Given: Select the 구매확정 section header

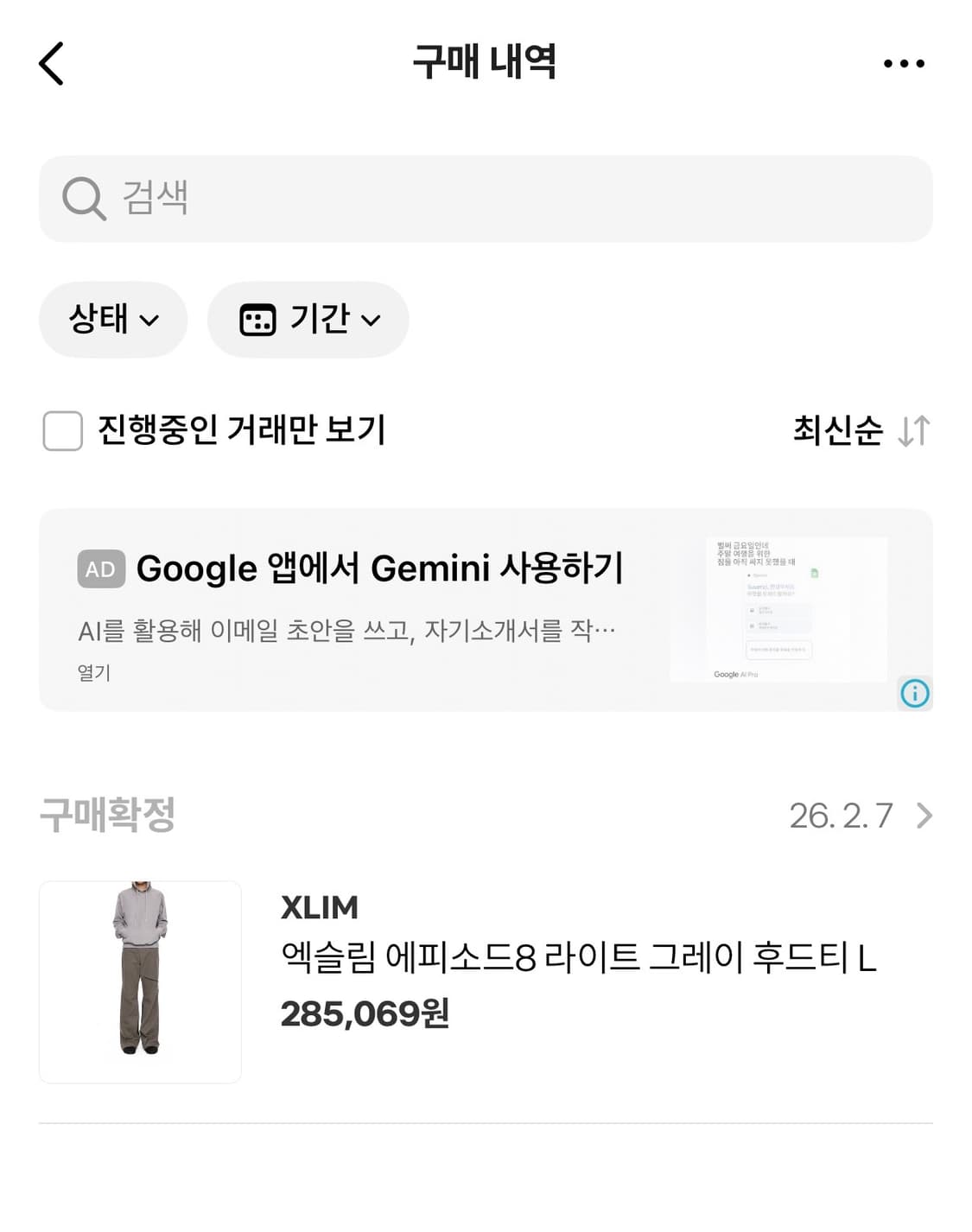Looking at the screenshot, I should (x=110, y=816).
